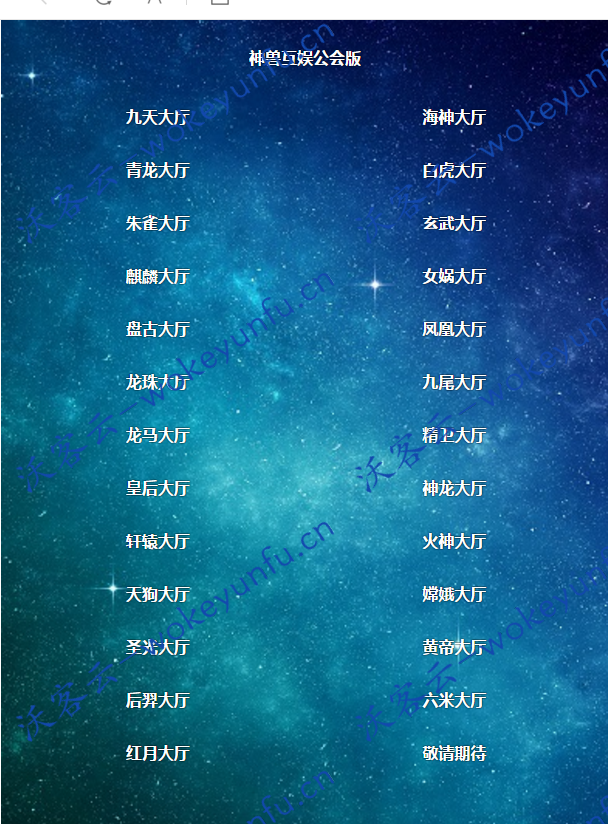Enter the 海神大厅 hall
The image size is (608, 824).
click(x=453, y=118)
